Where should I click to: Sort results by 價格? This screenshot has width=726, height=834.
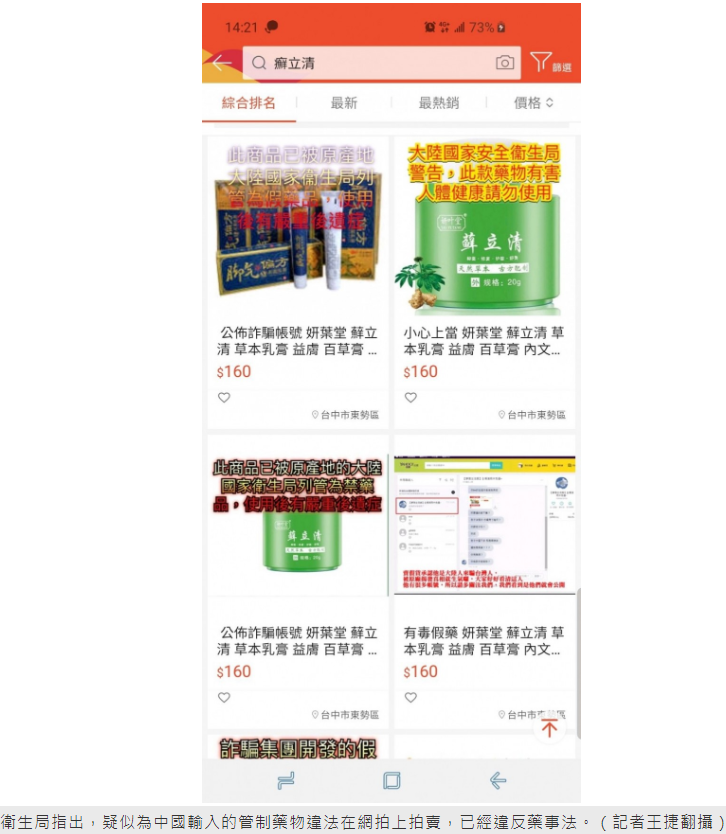click(533, 103)
